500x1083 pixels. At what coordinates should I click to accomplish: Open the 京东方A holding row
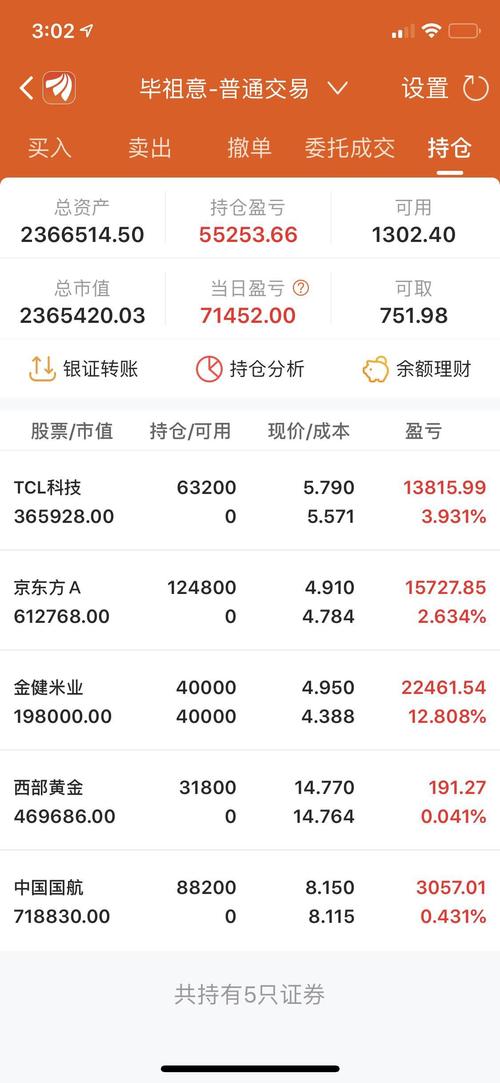pyautogui.click(x=250, y=601)
